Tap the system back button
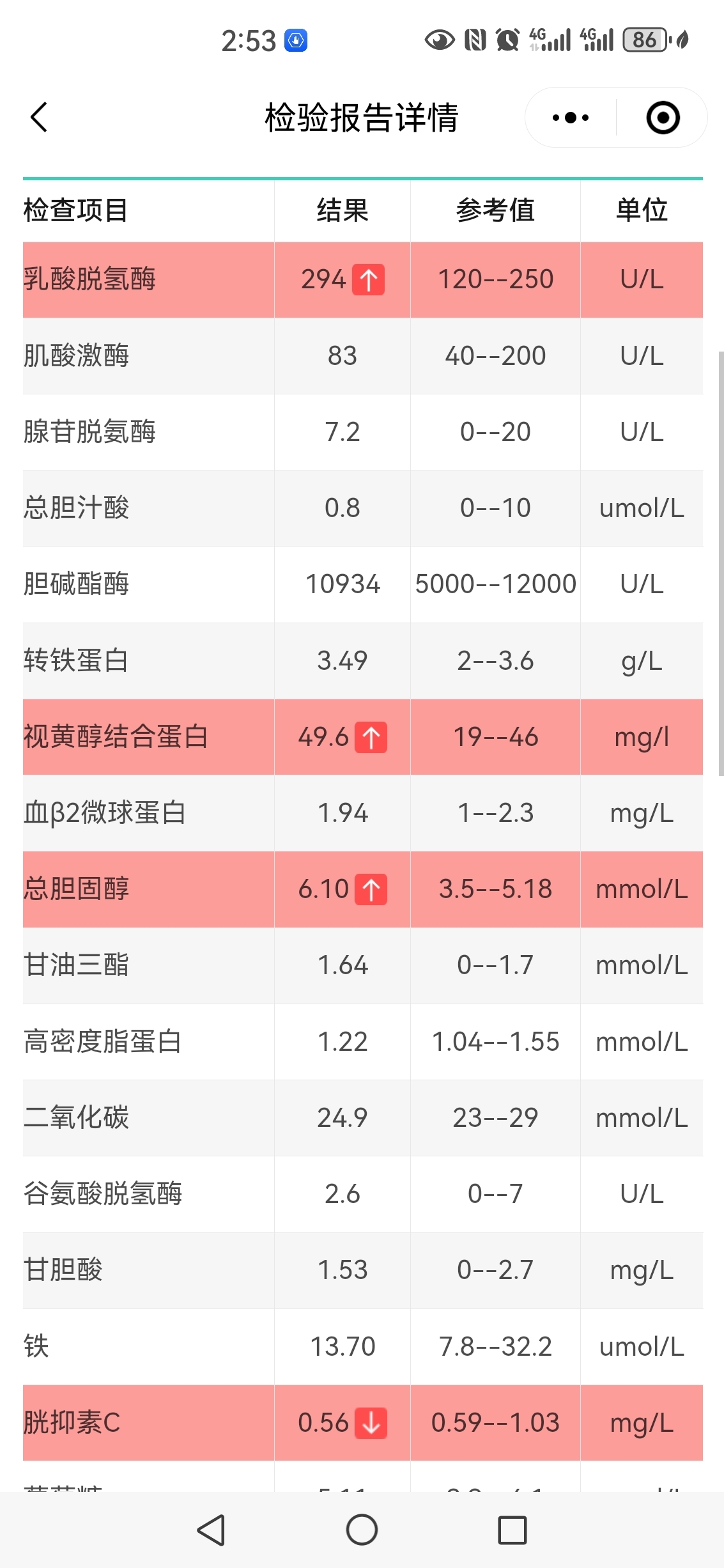The width and height of the screenshot is (724, 1568). click(211, 1530)
